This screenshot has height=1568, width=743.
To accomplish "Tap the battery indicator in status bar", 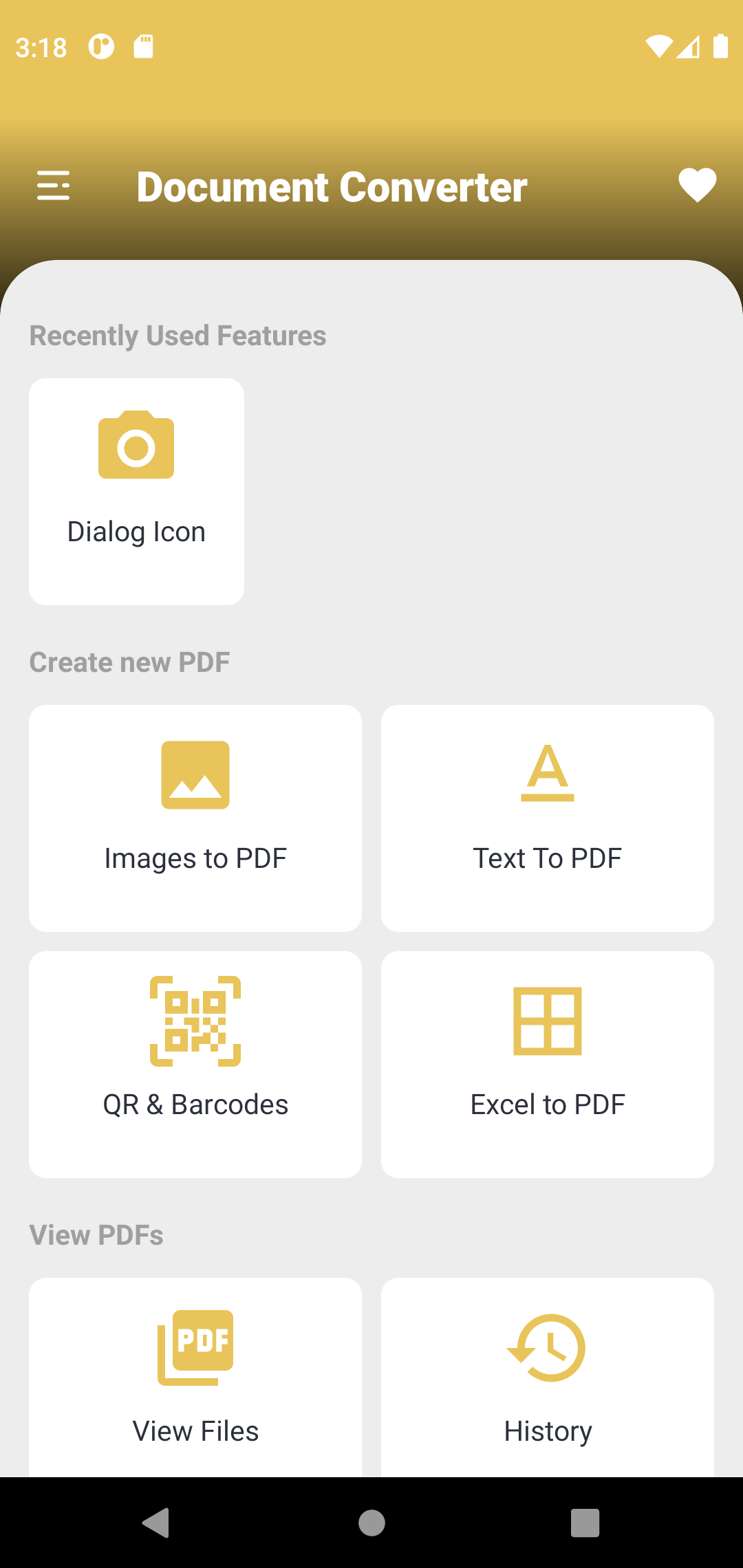I will 720,45.
